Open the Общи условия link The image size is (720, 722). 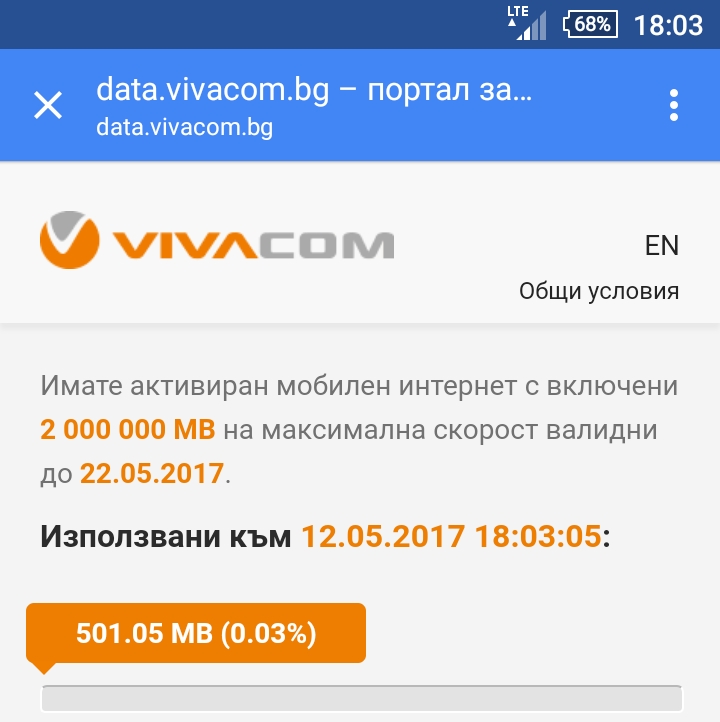tap(598, 292)
